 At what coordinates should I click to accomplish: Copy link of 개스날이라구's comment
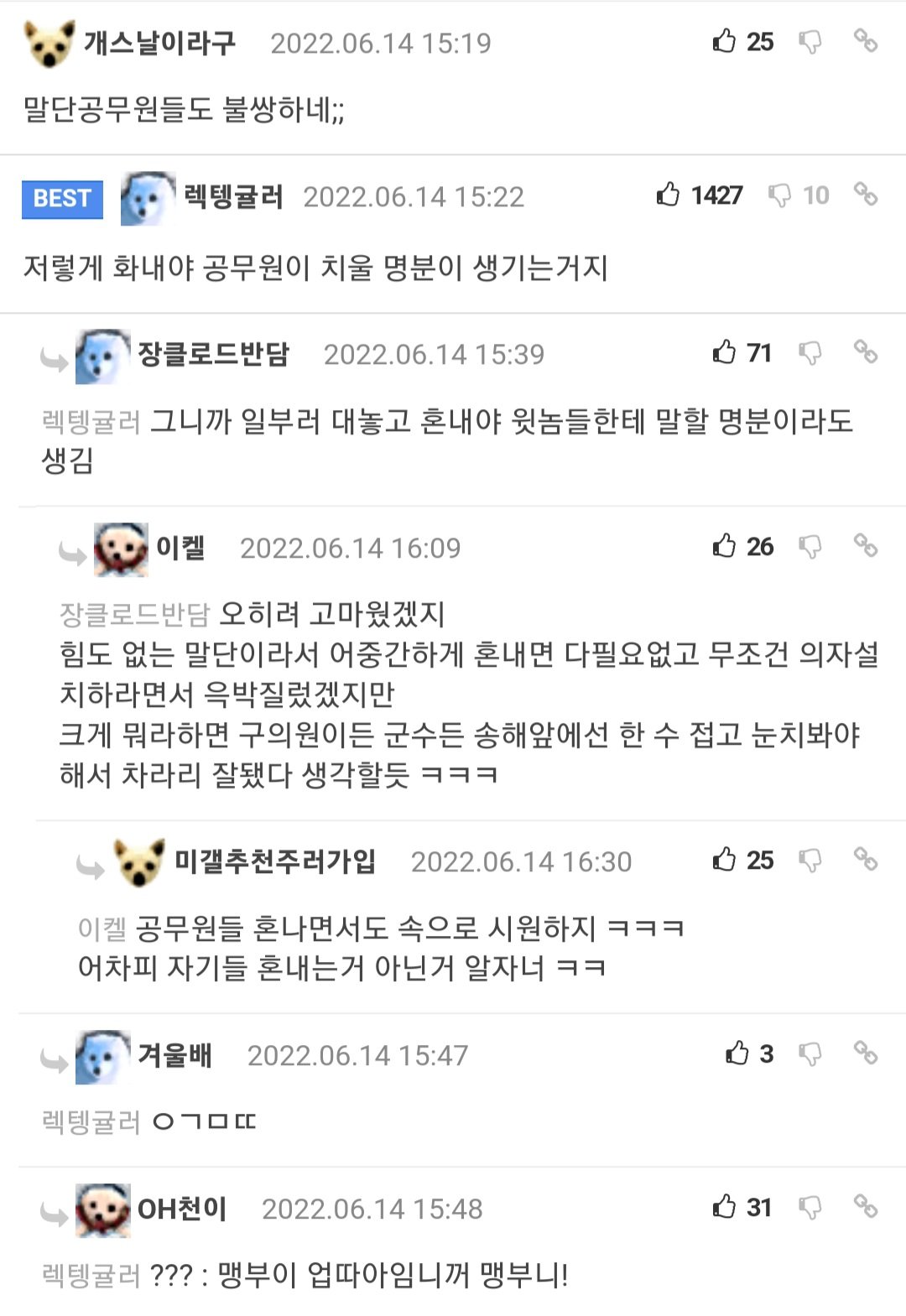[x=866, y=39]
